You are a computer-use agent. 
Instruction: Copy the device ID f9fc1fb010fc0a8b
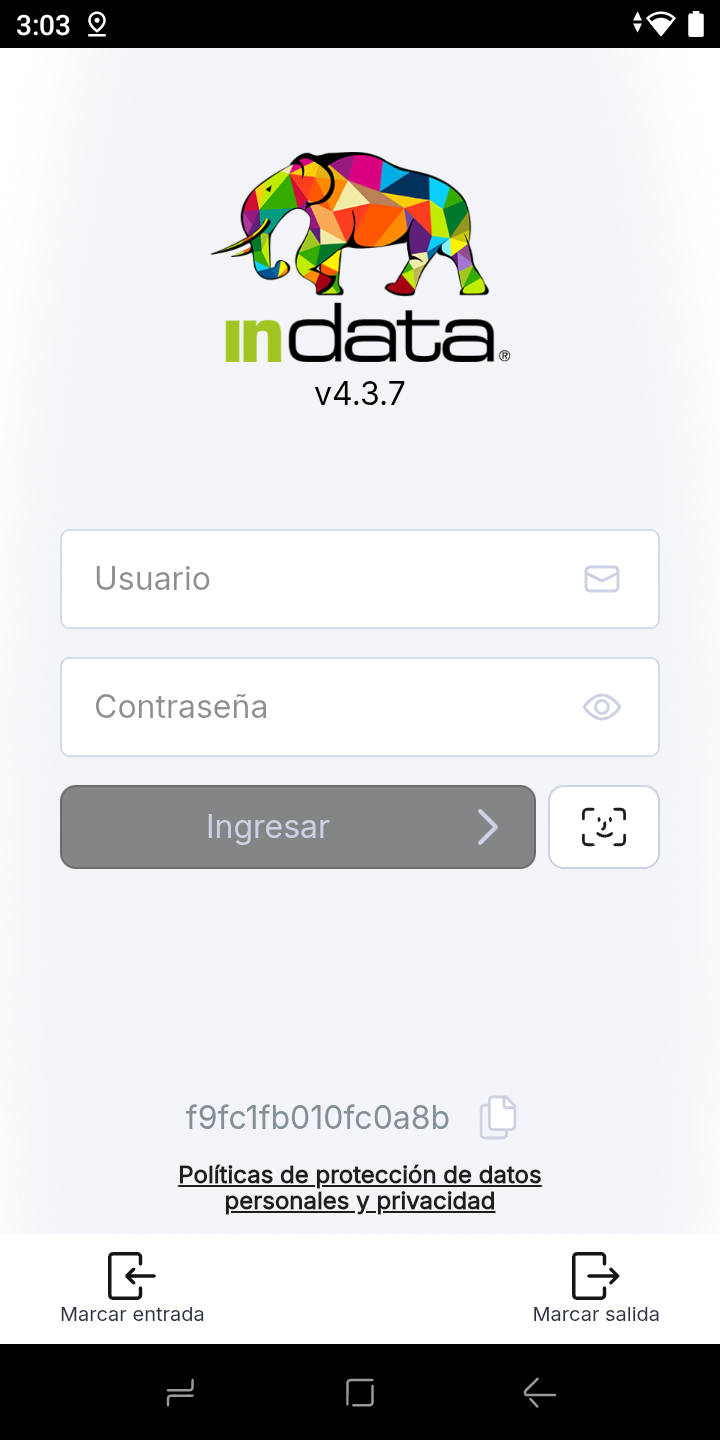click(x=498, y=1118)
